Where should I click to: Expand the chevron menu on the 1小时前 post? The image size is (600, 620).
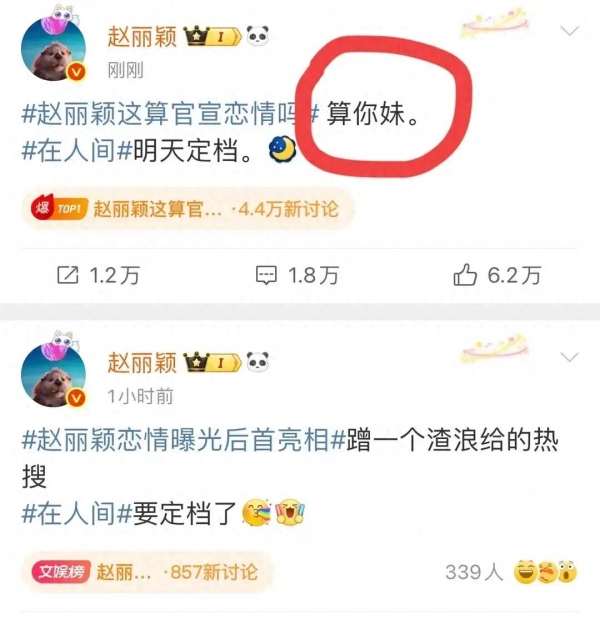pyautogui.click(x=568, y=357)
